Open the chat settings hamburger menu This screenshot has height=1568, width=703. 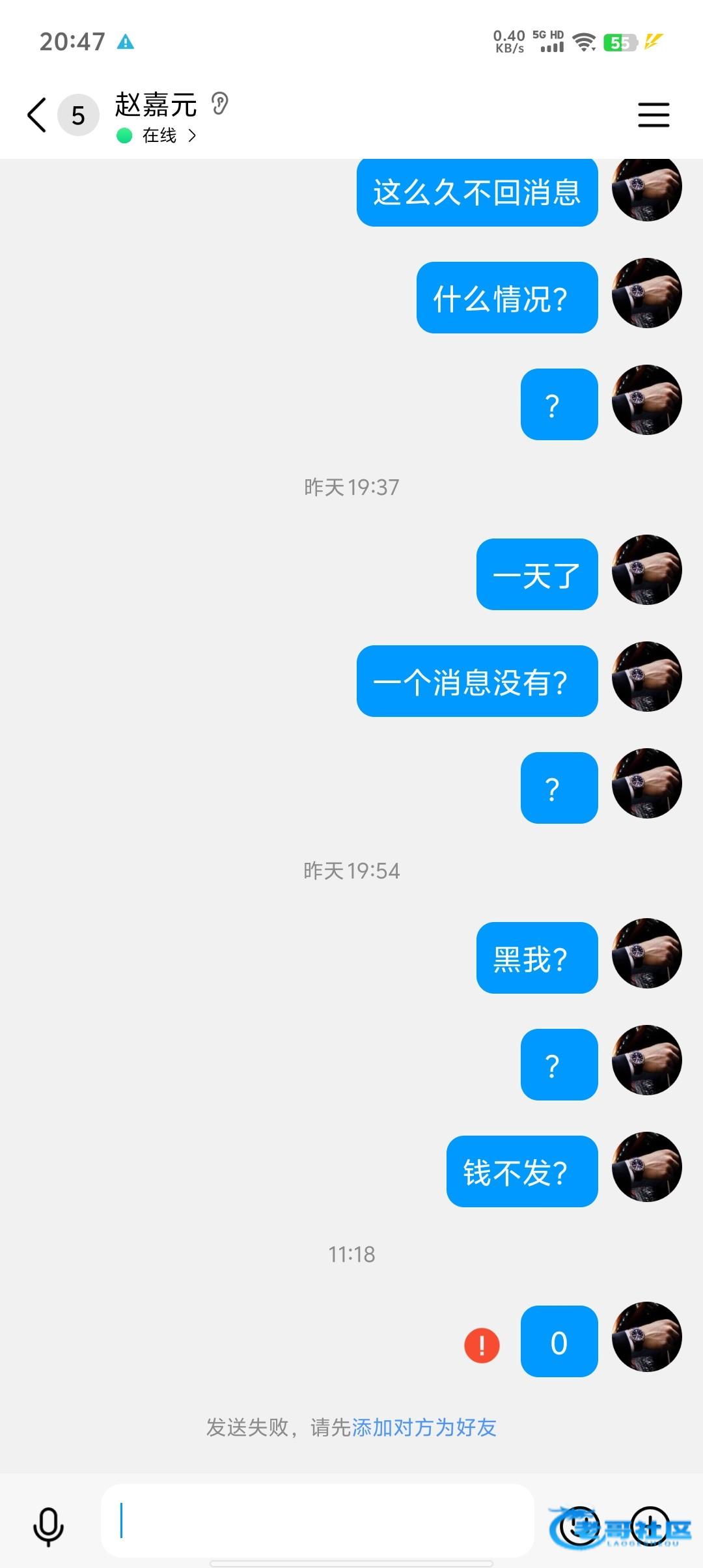[653, 115]
